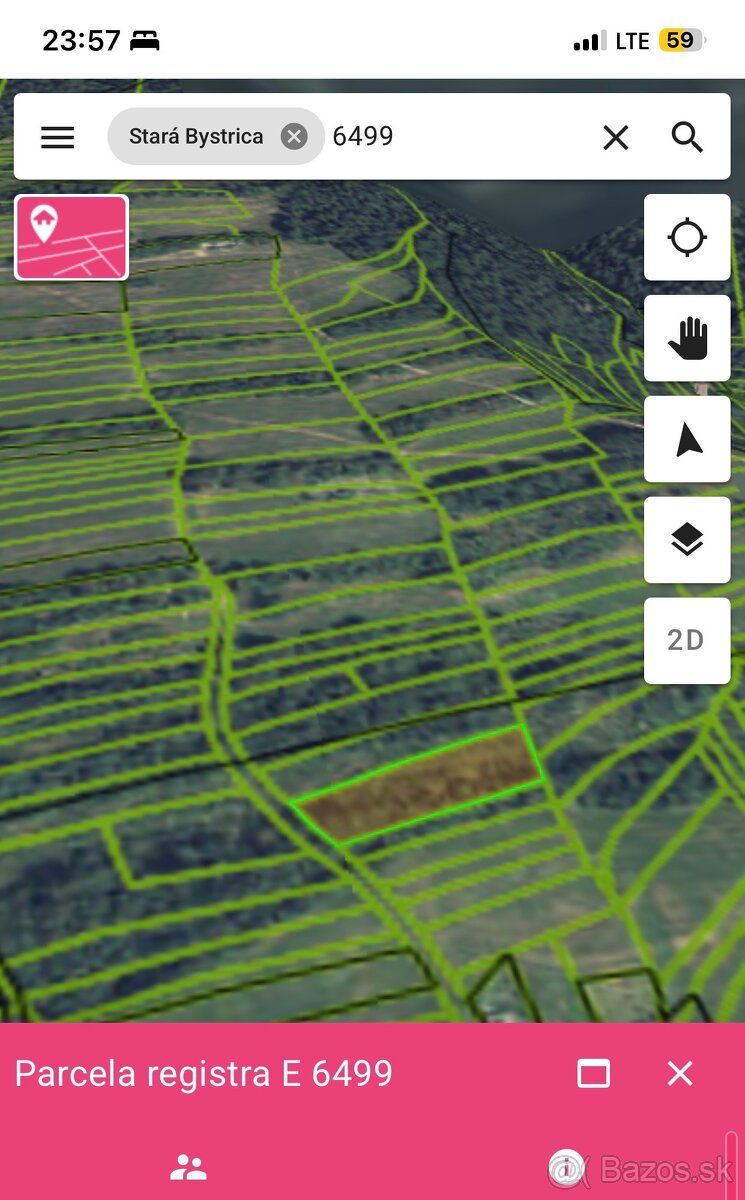This screenshot has height=1200, width=745.
Task: Run search with magnifier icon
Action: coord(687,137)
